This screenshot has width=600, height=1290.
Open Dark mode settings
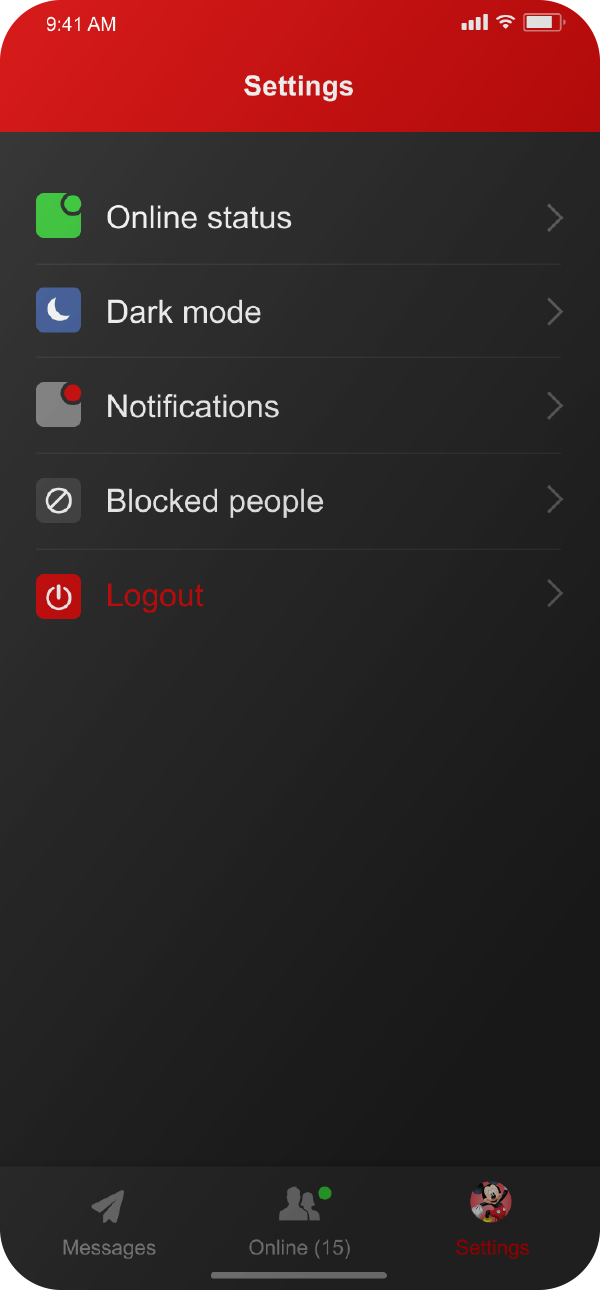pos(299,312)
